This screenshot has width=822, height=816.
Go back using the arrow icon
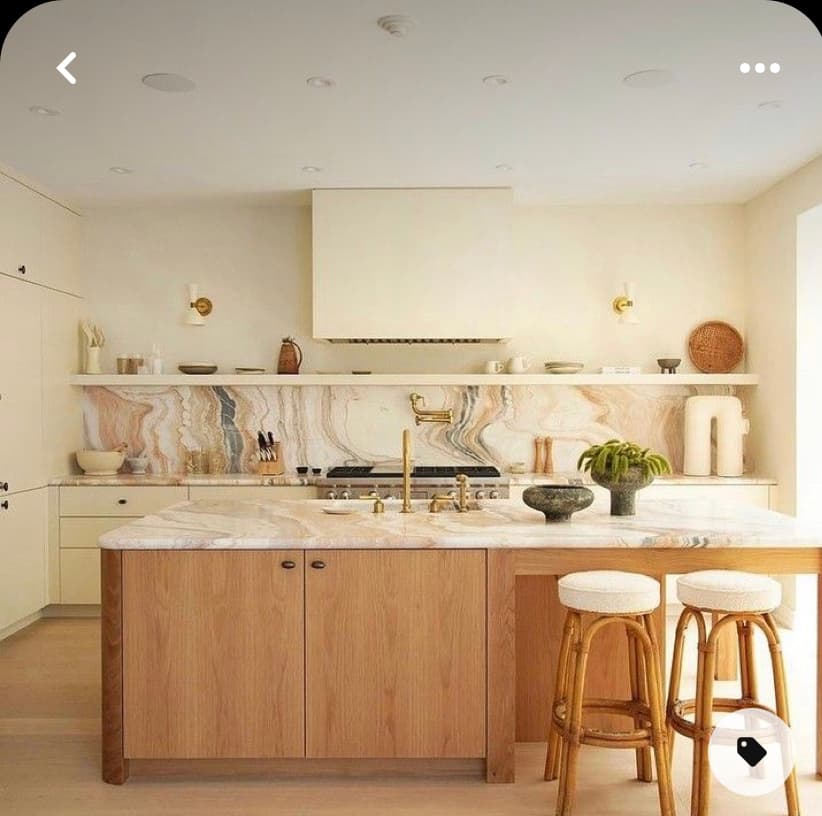(67, 68)
